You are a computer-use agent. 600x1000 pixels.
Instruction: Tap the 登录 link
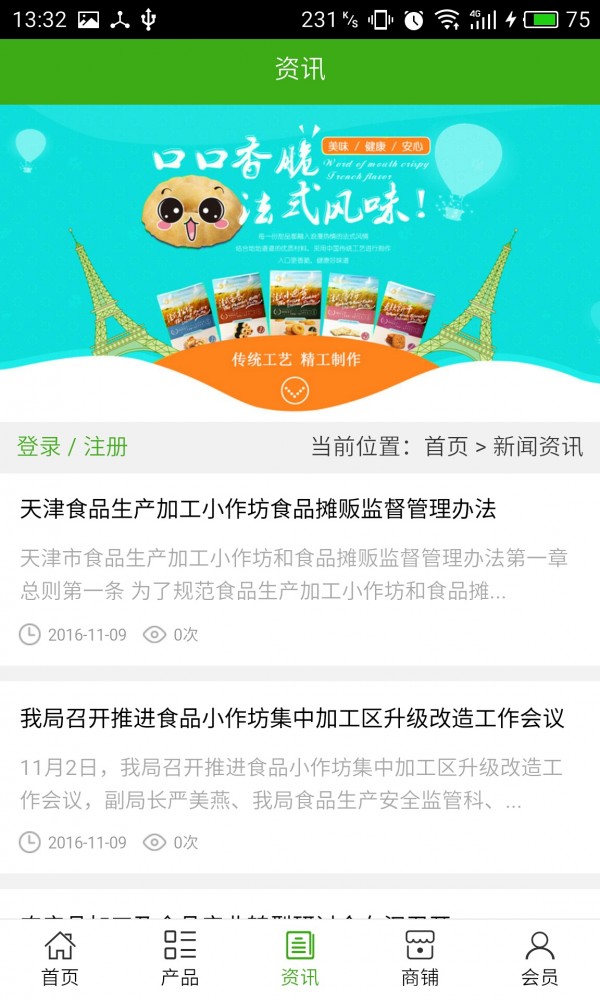(39, 447)
